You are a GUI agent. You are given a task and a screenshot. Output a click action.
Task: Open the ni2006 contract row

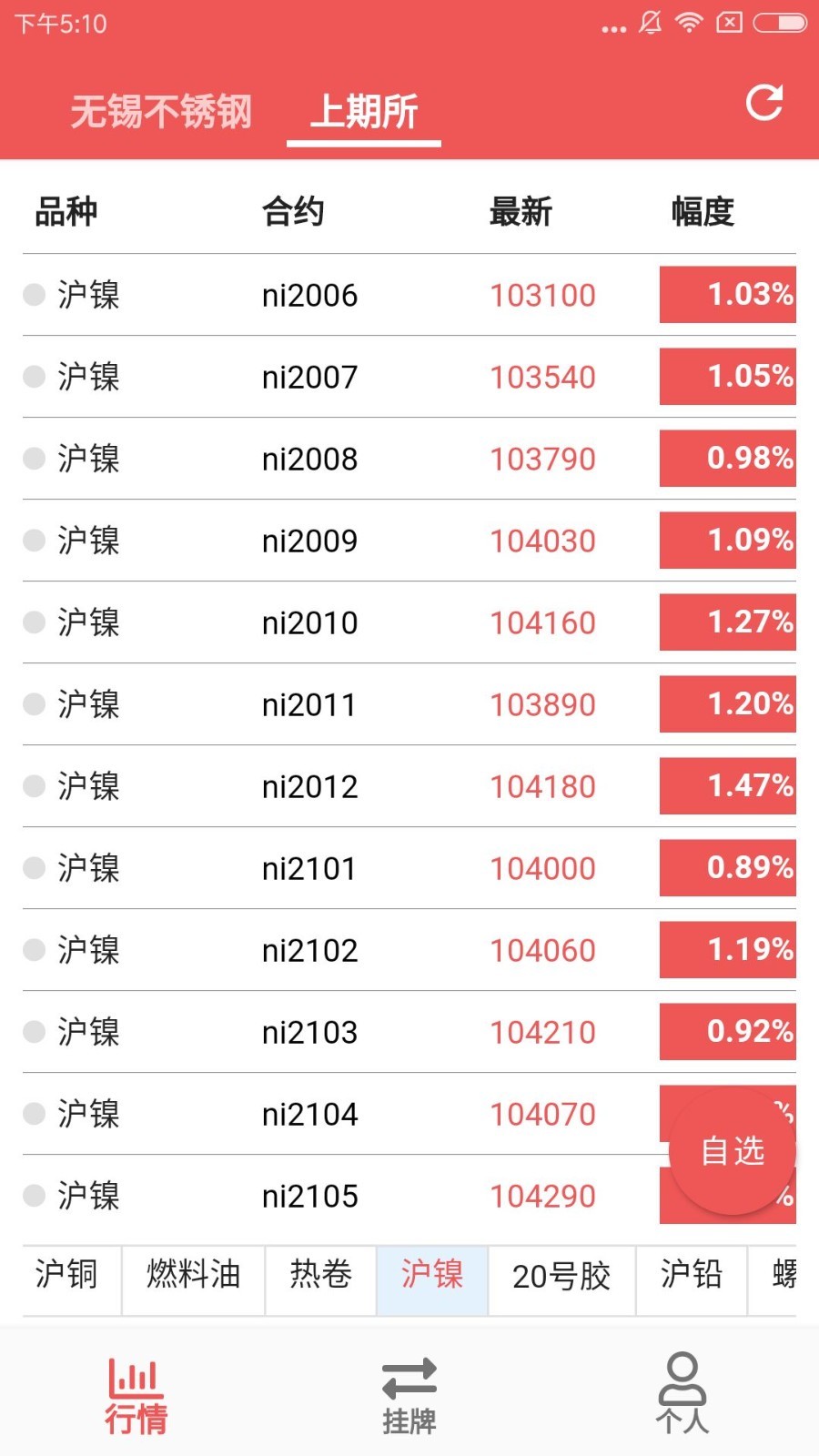click(309, 295)
